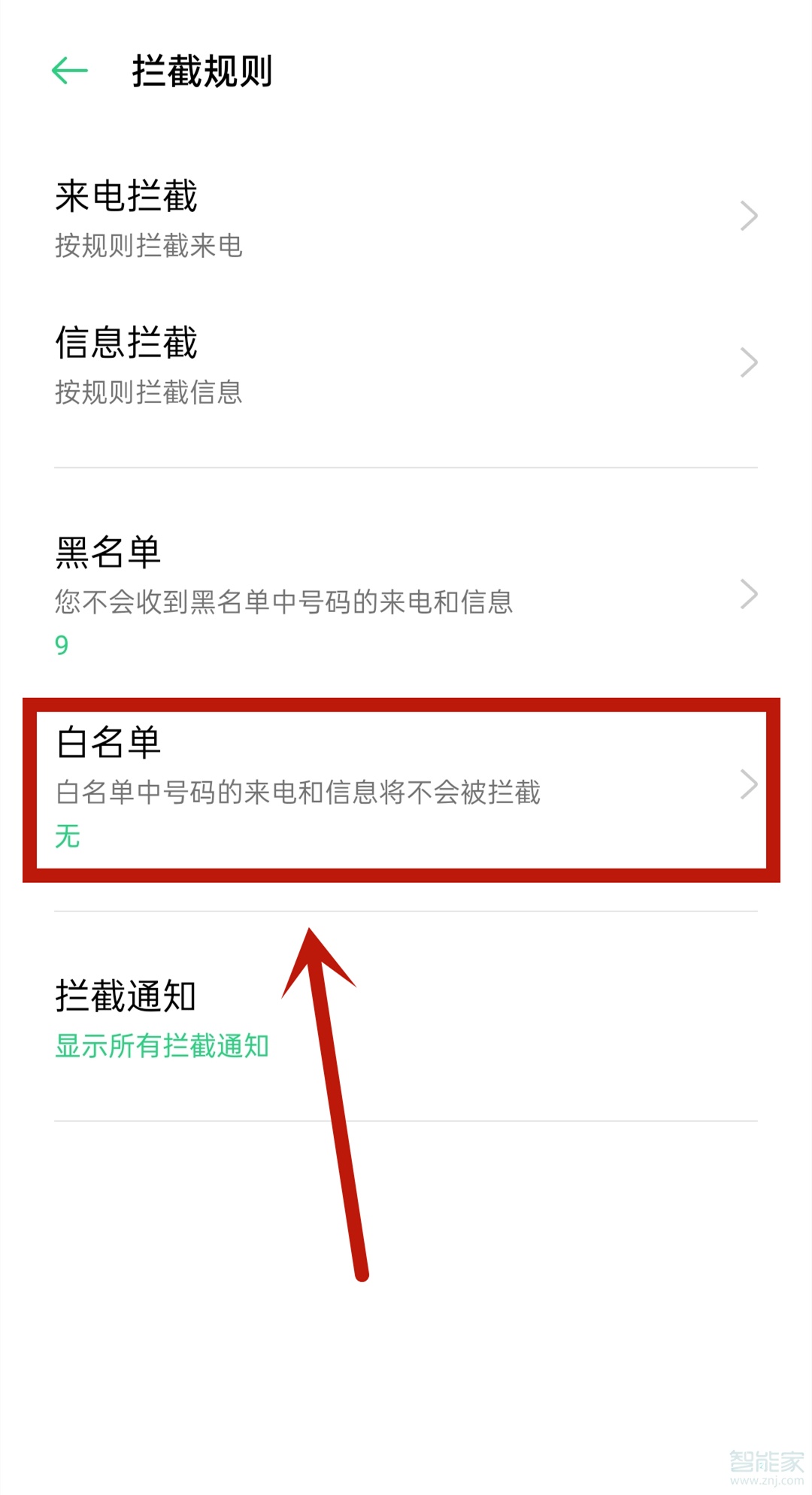Open the 白名单 whitelist
Viewport: 812px width, 1495px height.
click(406, 787)
